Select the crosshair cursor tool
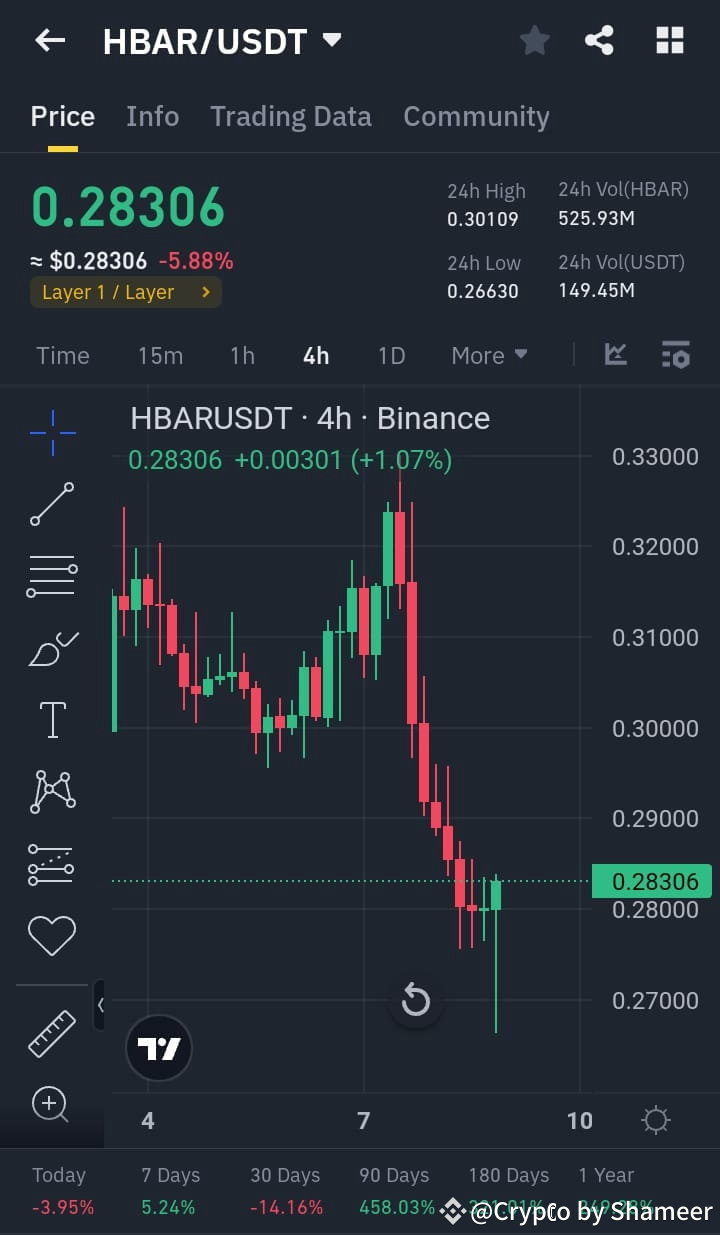 click(x=52, y=432)
